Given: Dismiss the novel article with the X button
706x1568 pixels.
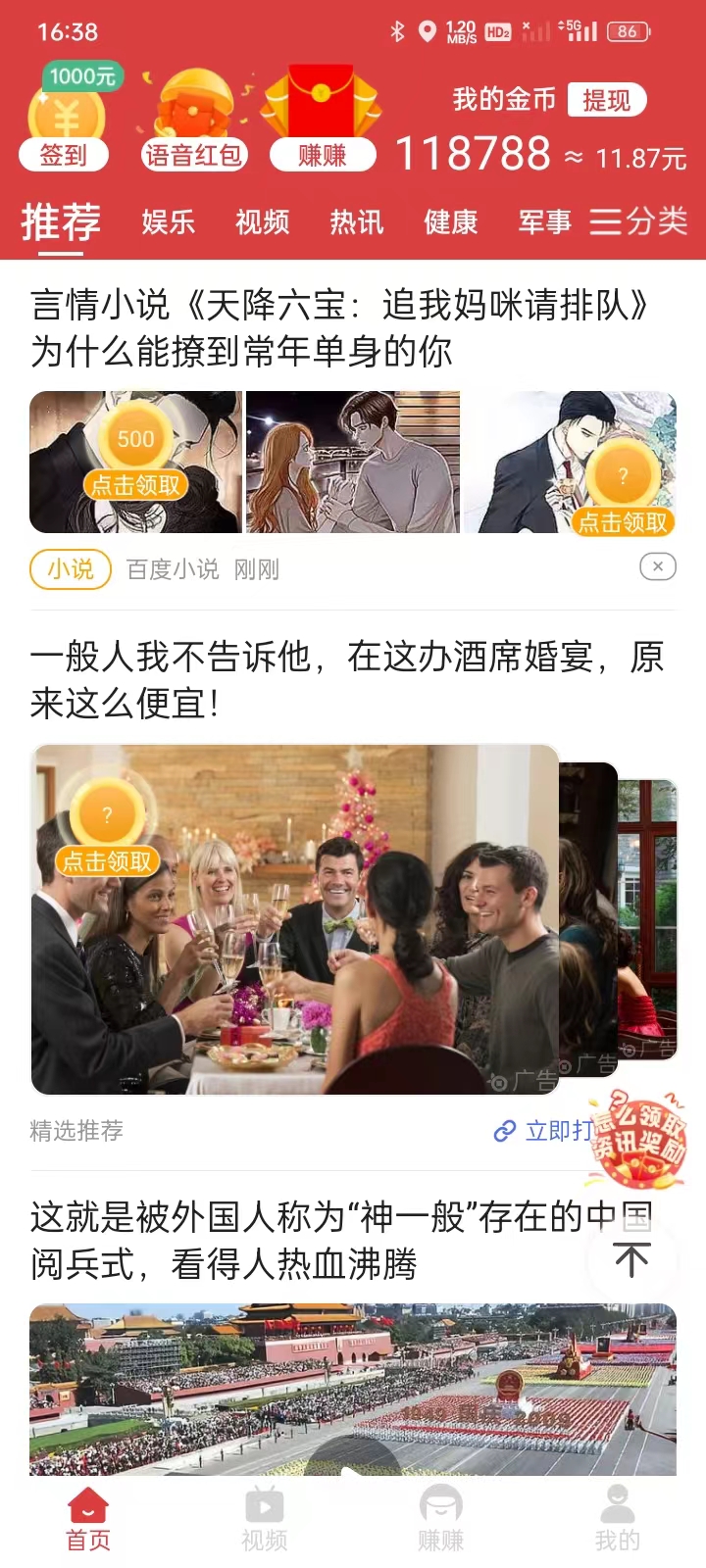Looking at the screenshot, I should 657,567.
